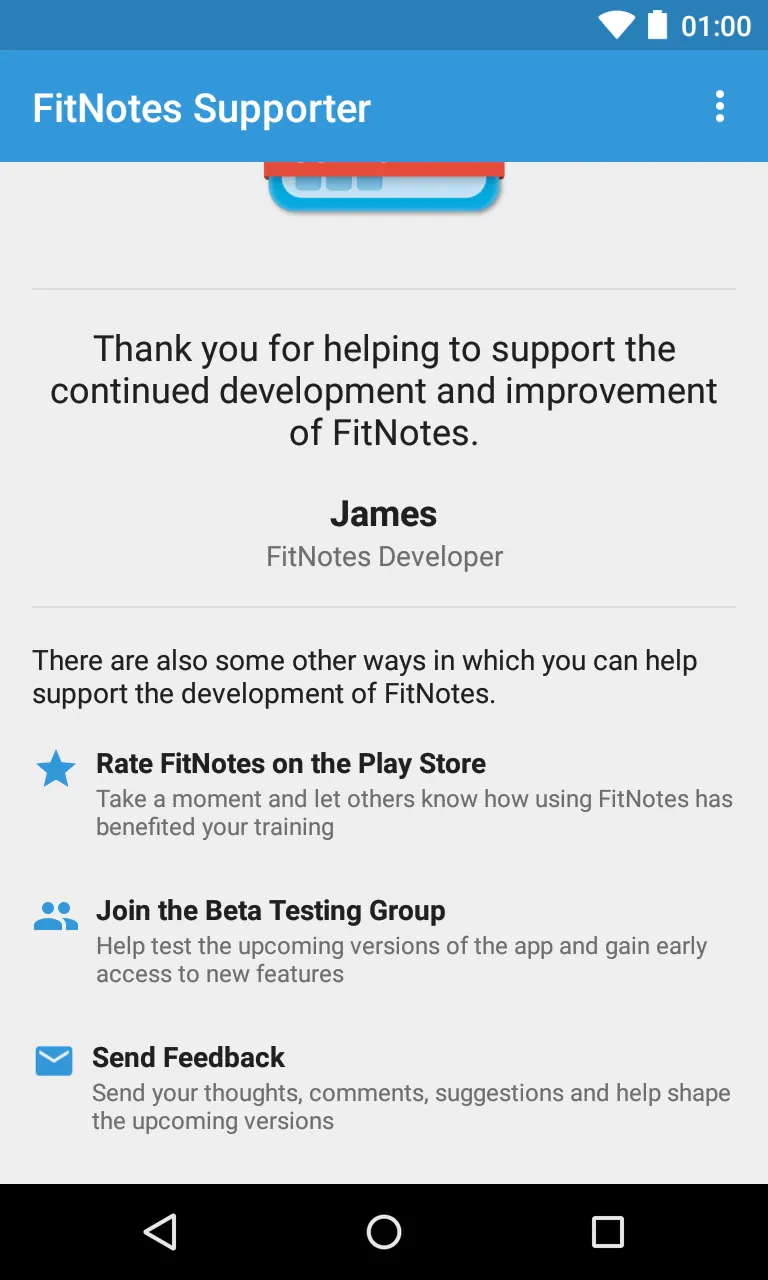Screen dimensions: 768x1280
Task: Click the developer name James
Action: [x=384, y=513]
